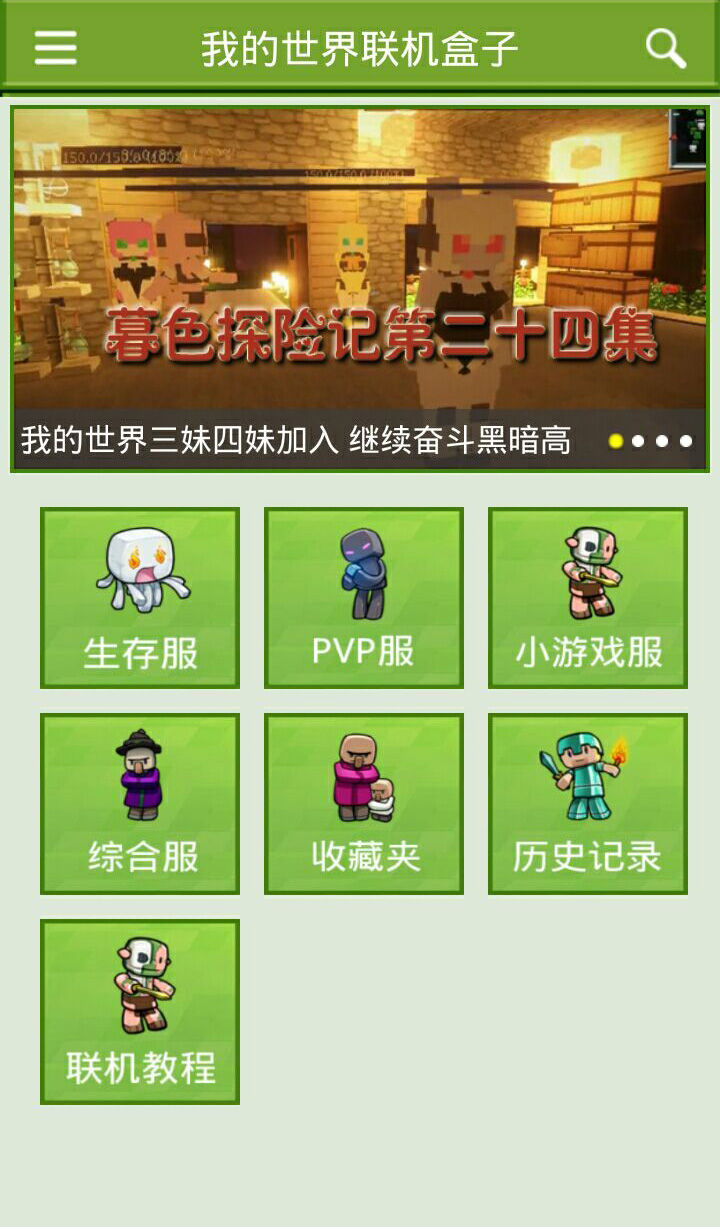Screen dimensions: 720x1229
Task: Select the last carousel pagination dot
Action: pos(686,440)
